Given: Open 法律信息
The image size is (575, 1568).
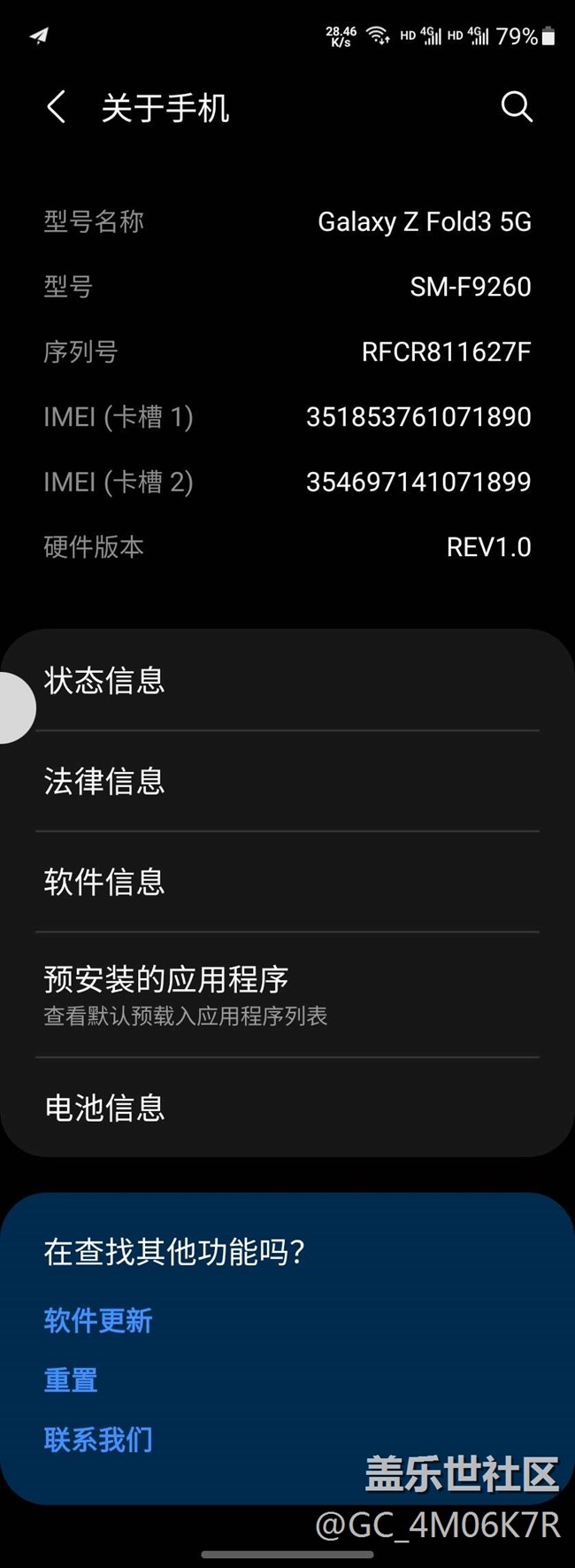Looking at the screenshot, I should (287, 781).
